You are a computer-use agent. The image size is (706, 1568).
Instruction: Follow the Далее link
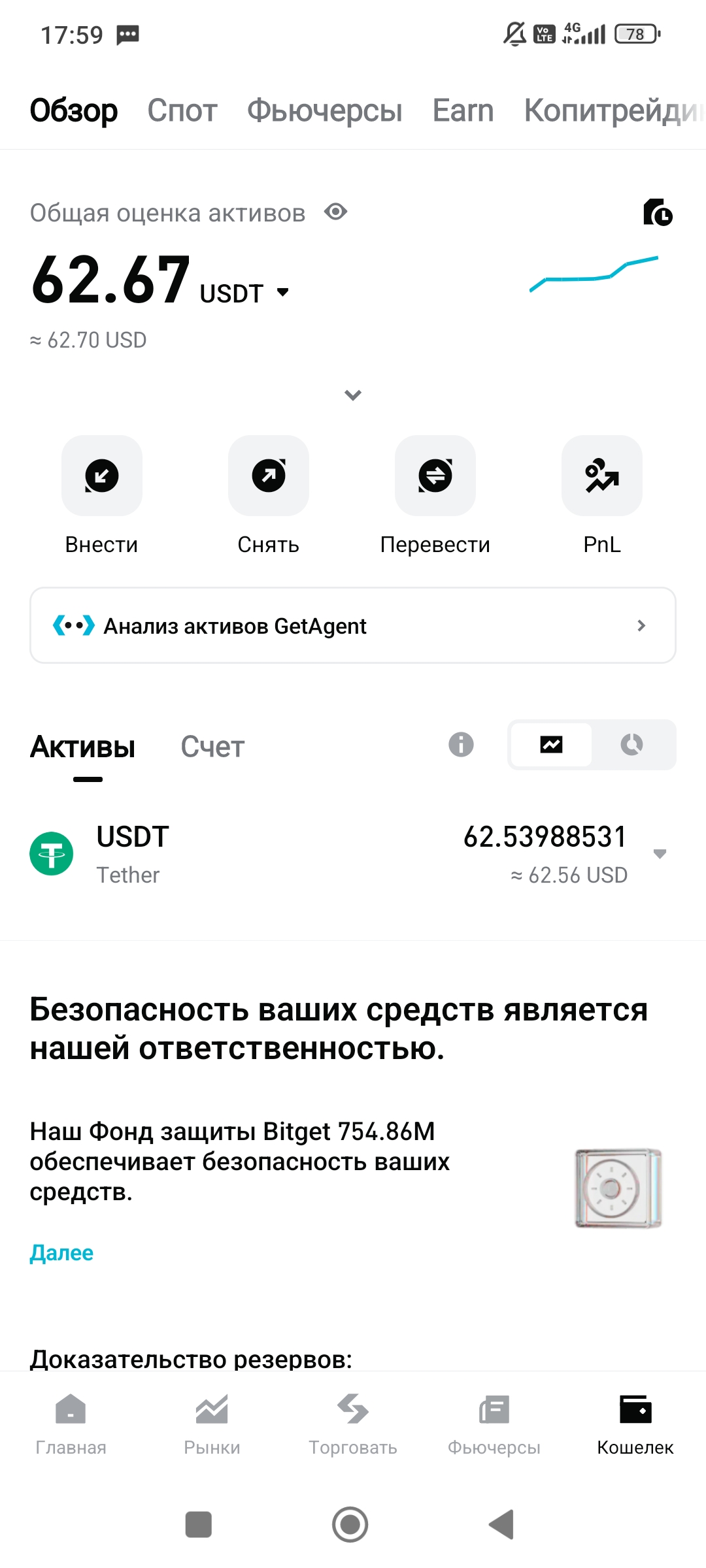(x=61, y=1253)
